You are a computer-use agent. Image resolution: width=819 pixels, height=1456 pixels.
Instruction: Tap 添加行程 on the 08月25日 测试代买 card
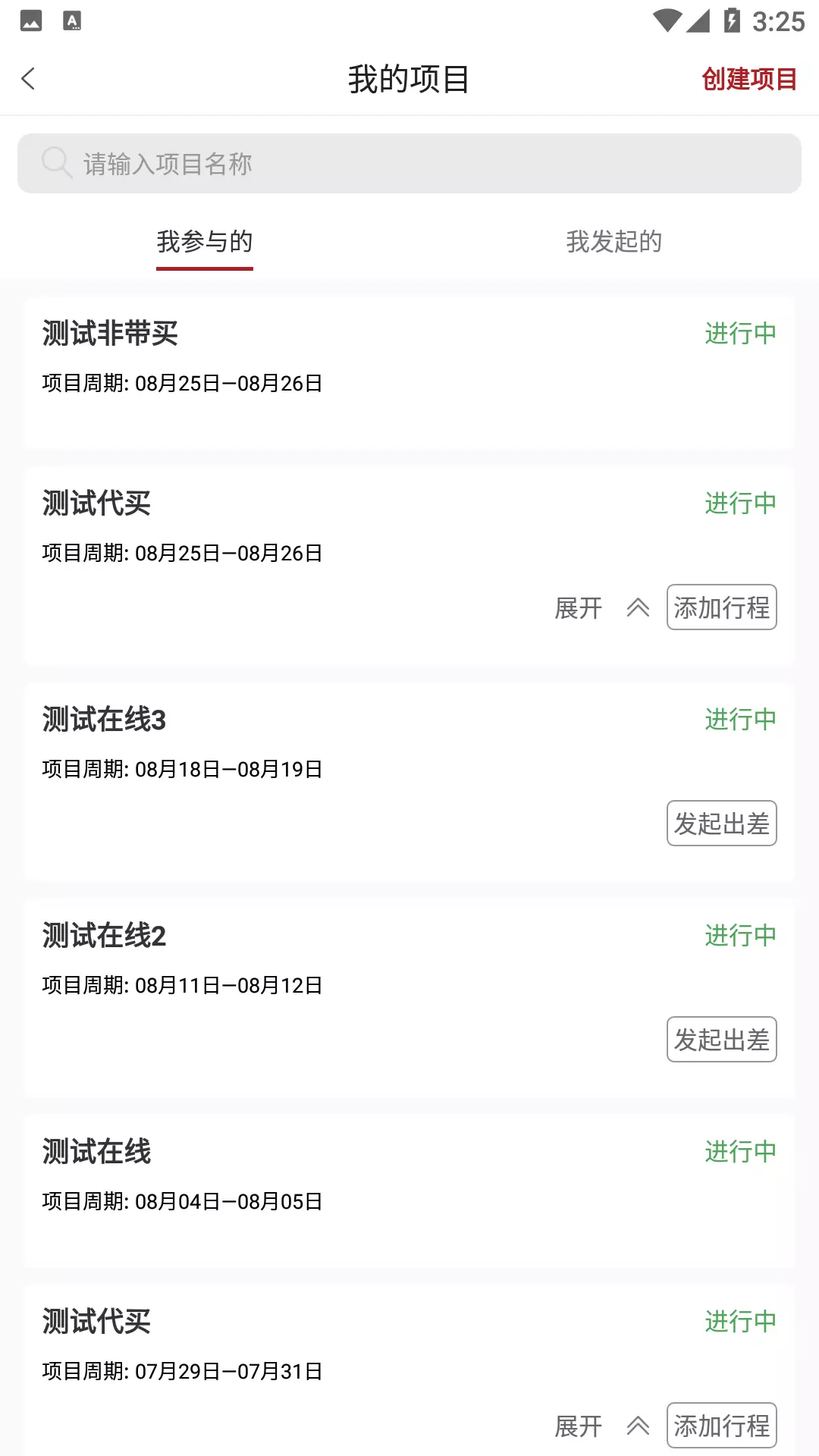[x=722, y=607]
